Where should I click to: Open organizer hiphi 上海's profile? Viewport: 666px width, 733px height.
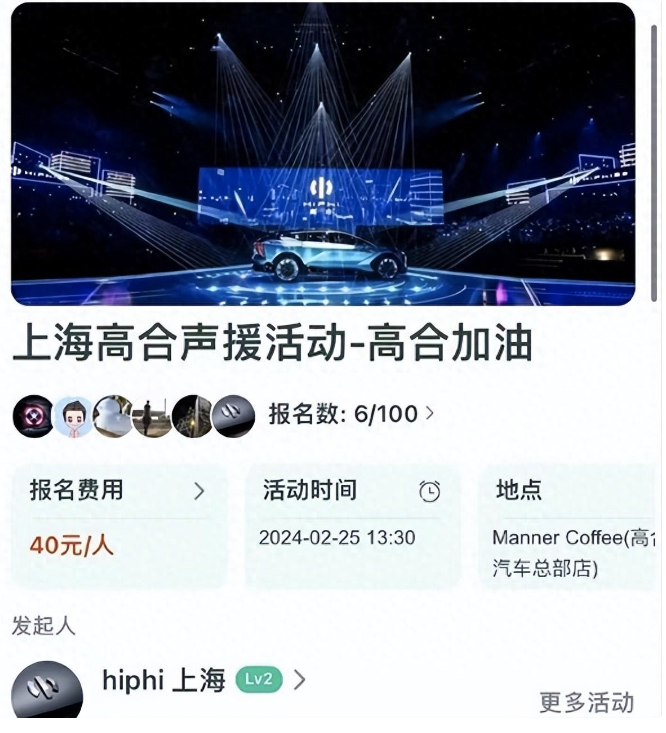coord(165,681)
